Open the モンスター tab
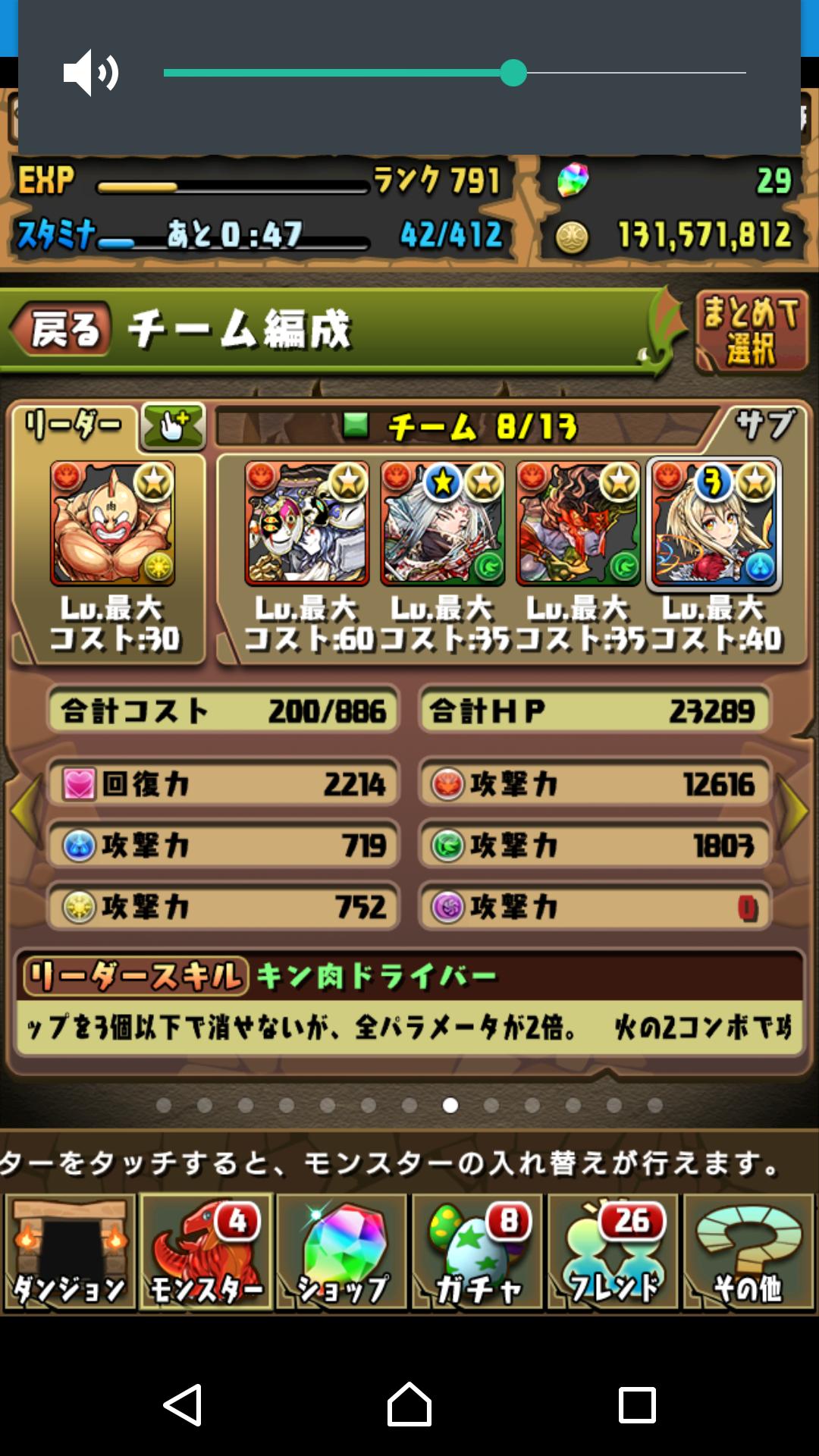The height and width of the screenshot is (1456, 819). point(206,1252)
